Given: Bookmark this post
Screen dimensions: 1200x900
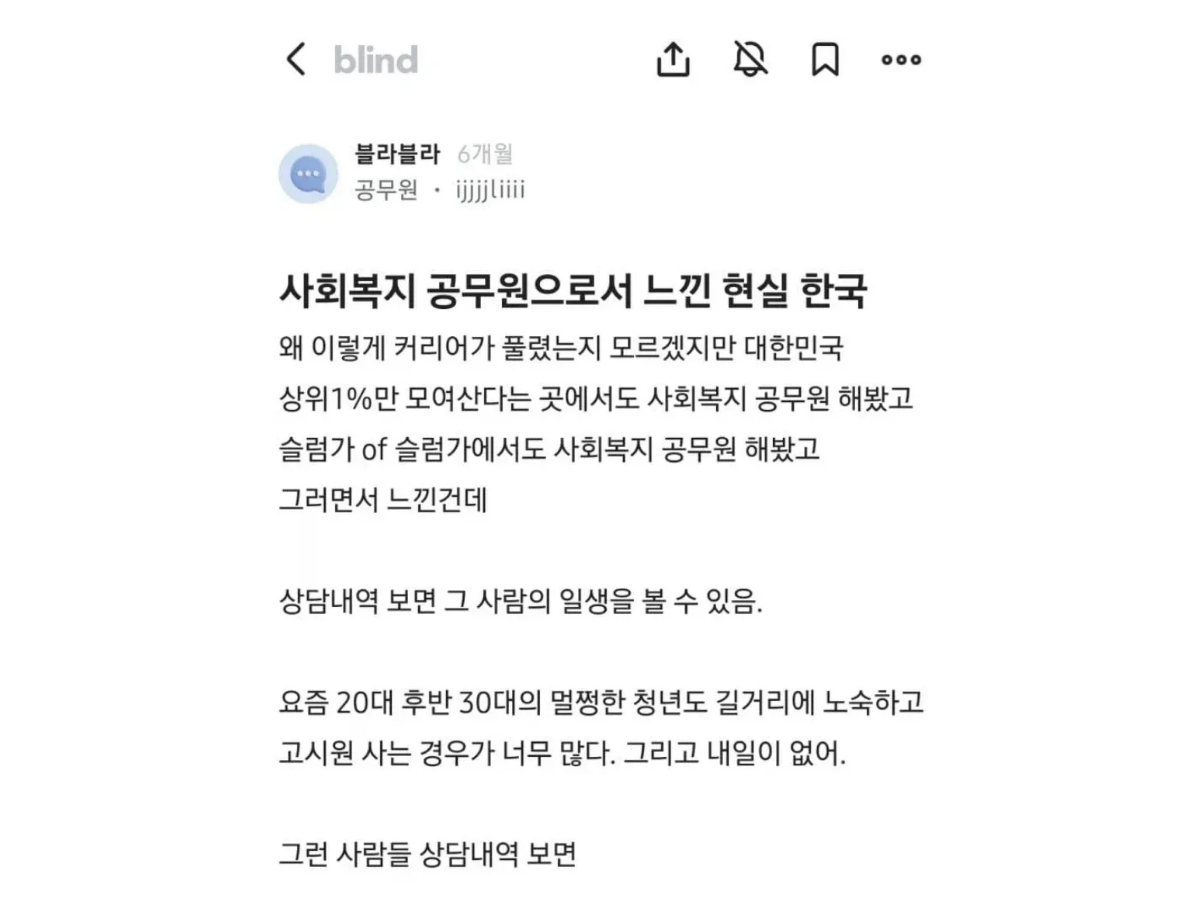Looking at the screenshot, I should (x=825, y=60).
